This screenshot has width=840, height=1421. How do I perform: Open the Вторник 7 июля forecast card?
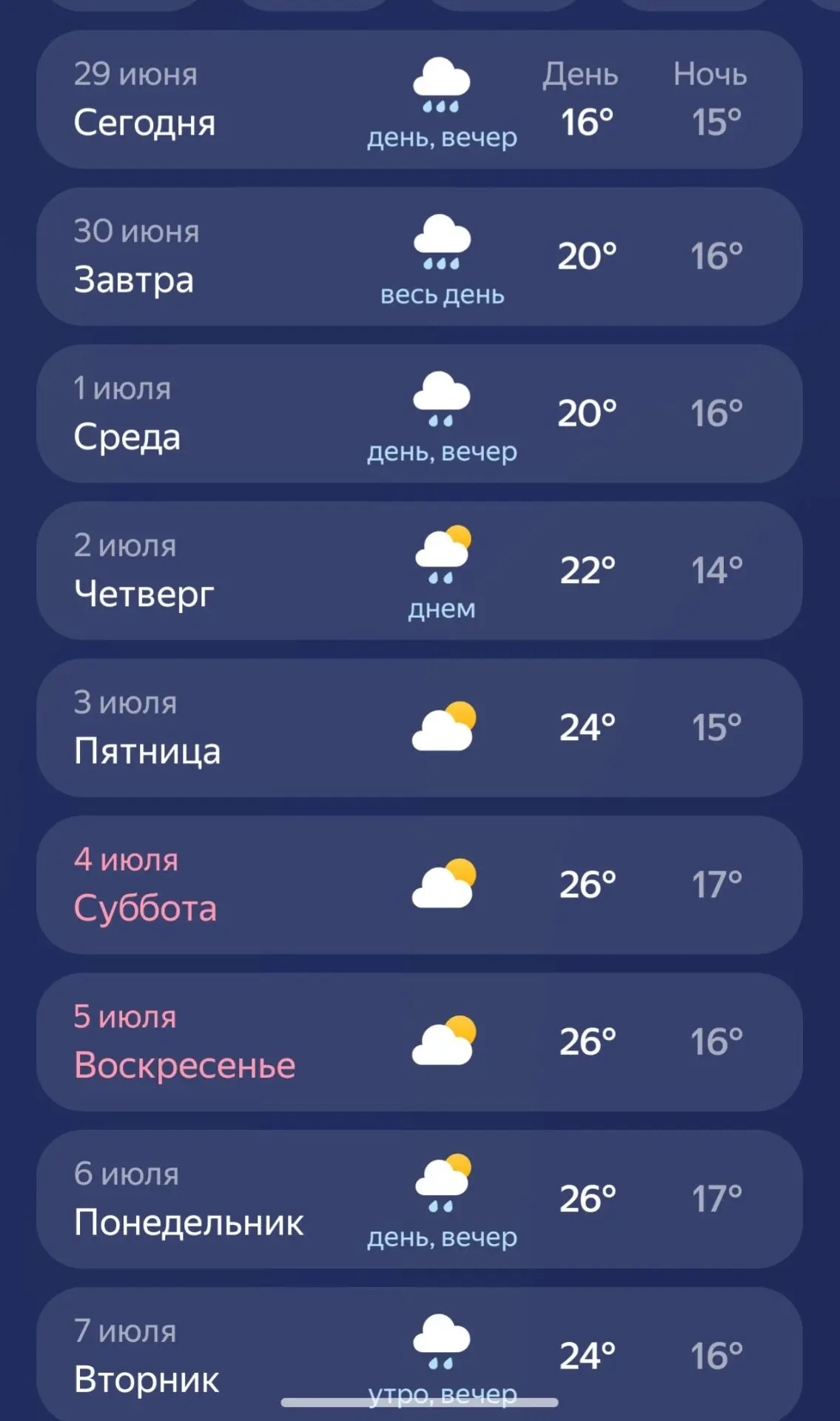420,1354
